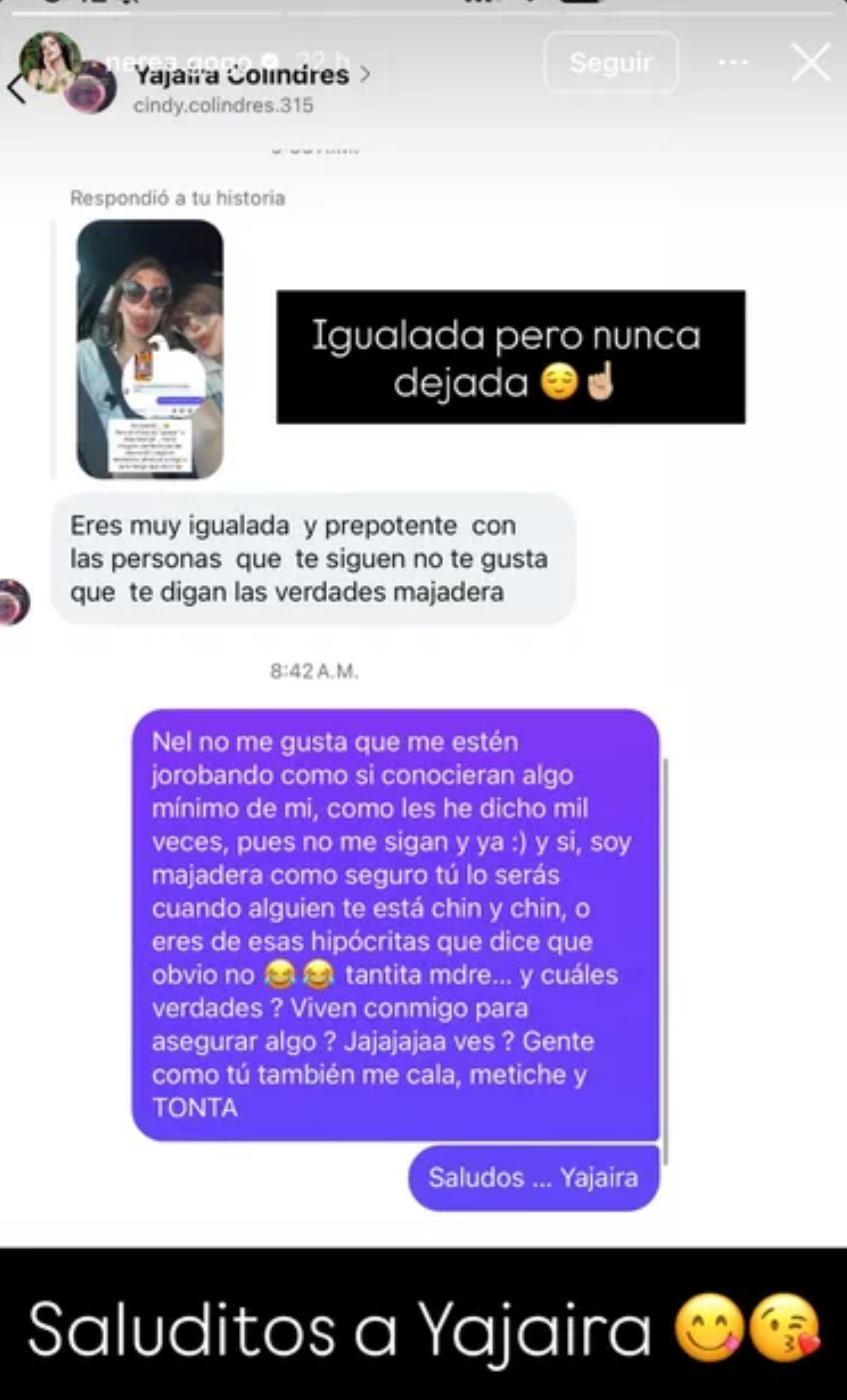
Task: Follow this account with the Seguir button
Action: [x=611, y=62]
